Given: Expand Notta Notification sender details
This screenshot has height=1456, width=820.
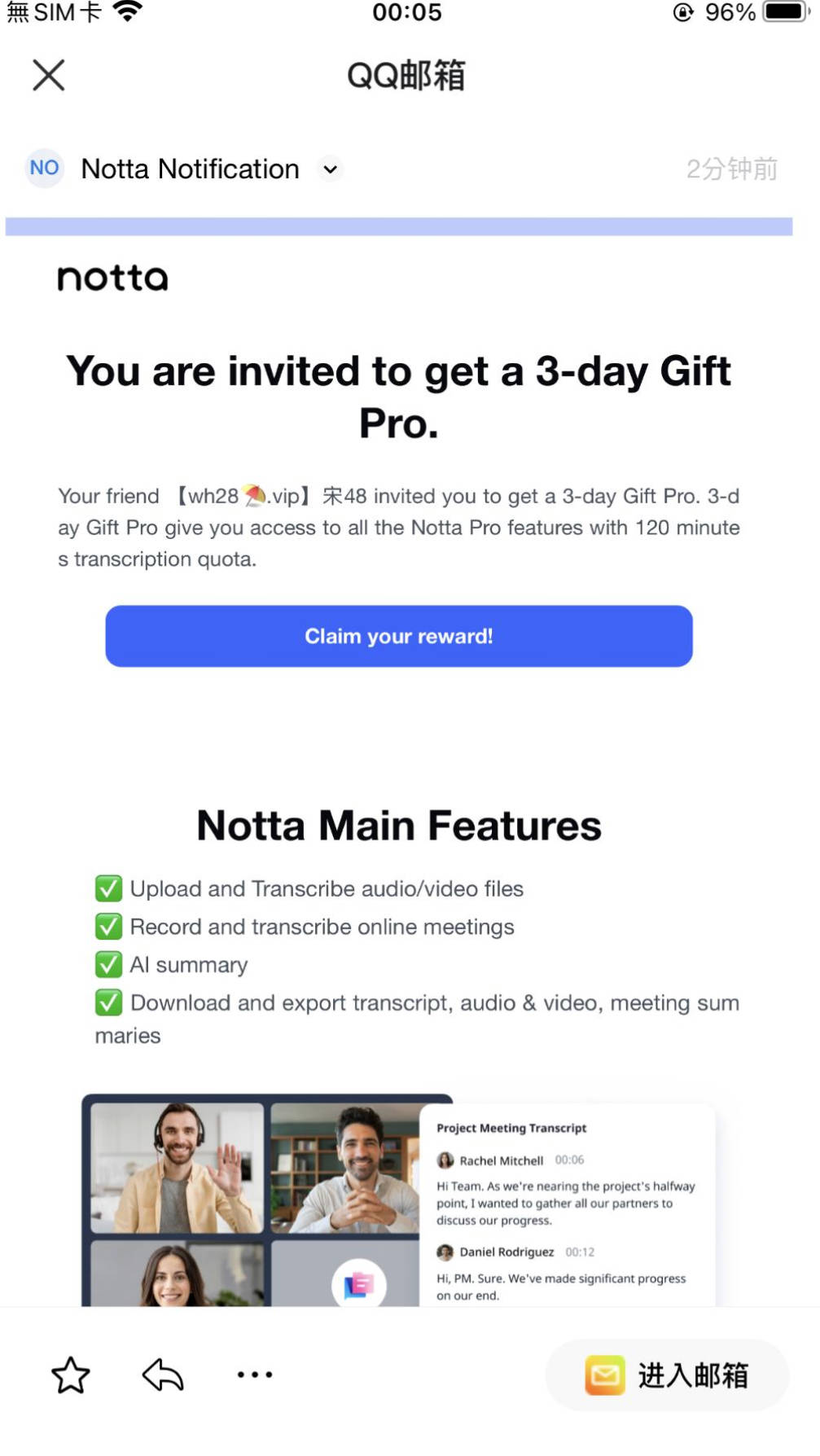Looking at the screenshot, I should [x=330, y=169].
